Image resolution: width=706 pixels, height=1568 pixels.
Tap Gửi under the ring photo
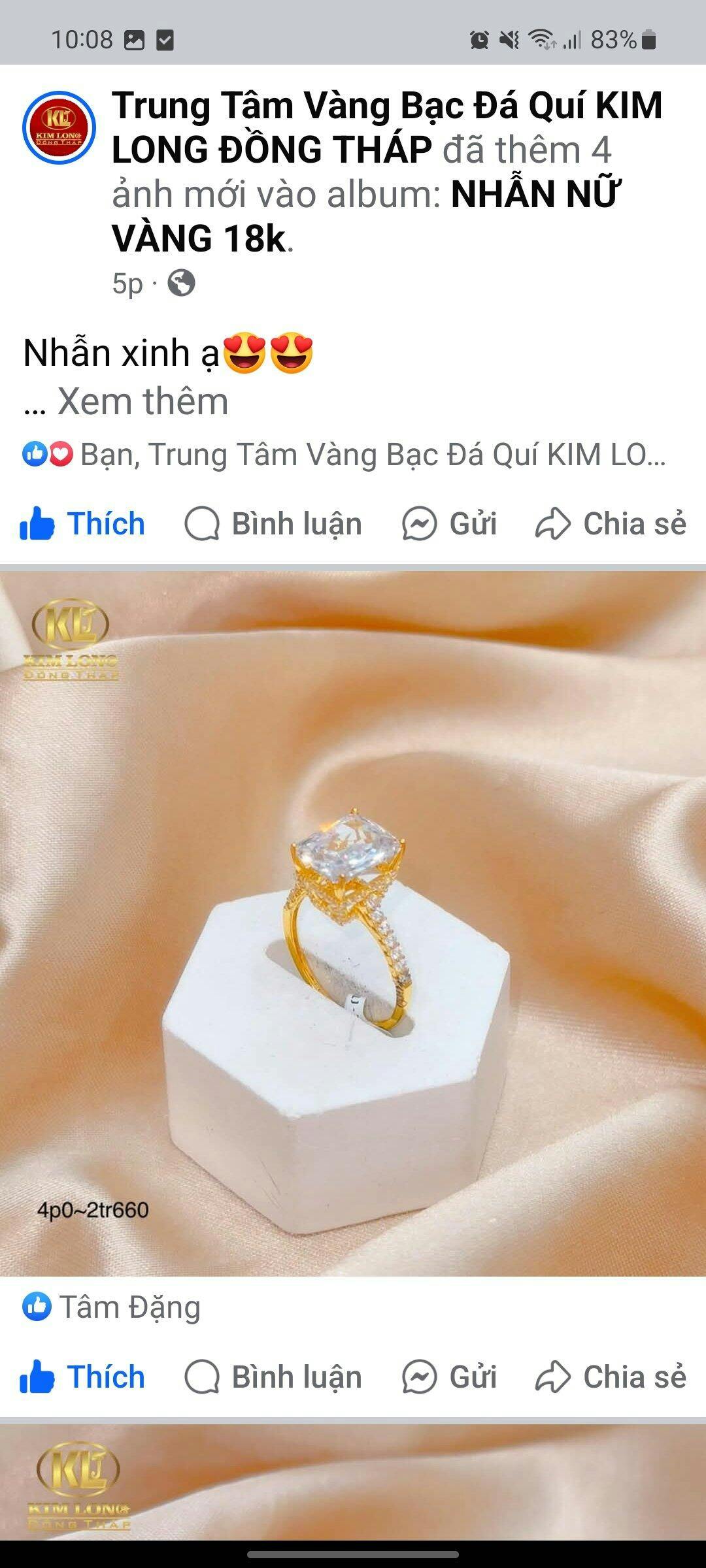tap(450, 1377)
